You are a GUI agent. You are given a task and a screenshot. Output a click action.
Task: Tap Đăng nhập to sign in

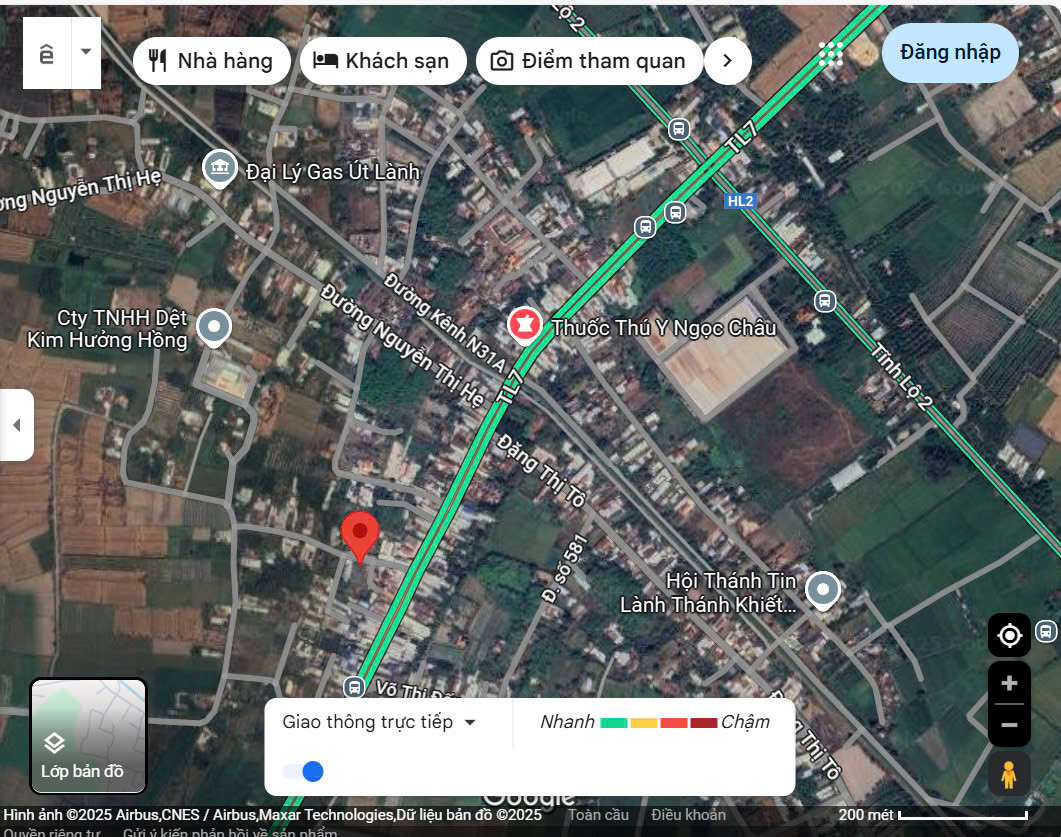[x=949, y=53]
